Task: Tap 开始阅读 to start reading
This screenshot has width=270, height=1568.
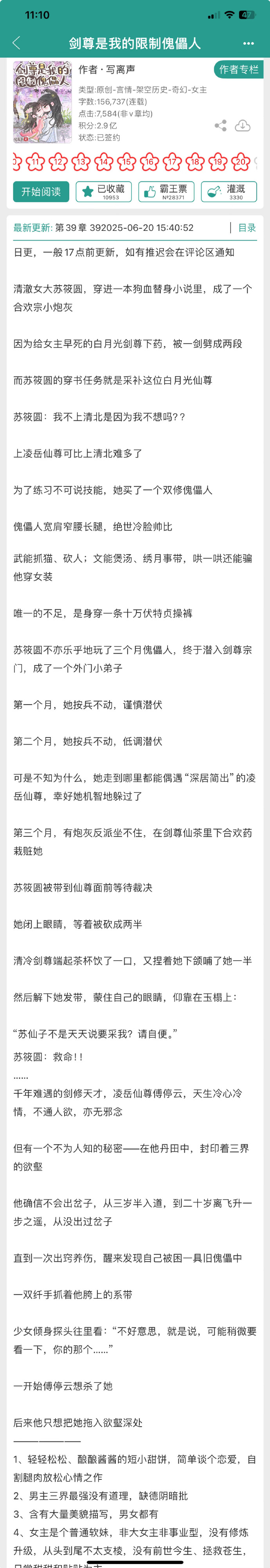Action: (x=41, y=191)
